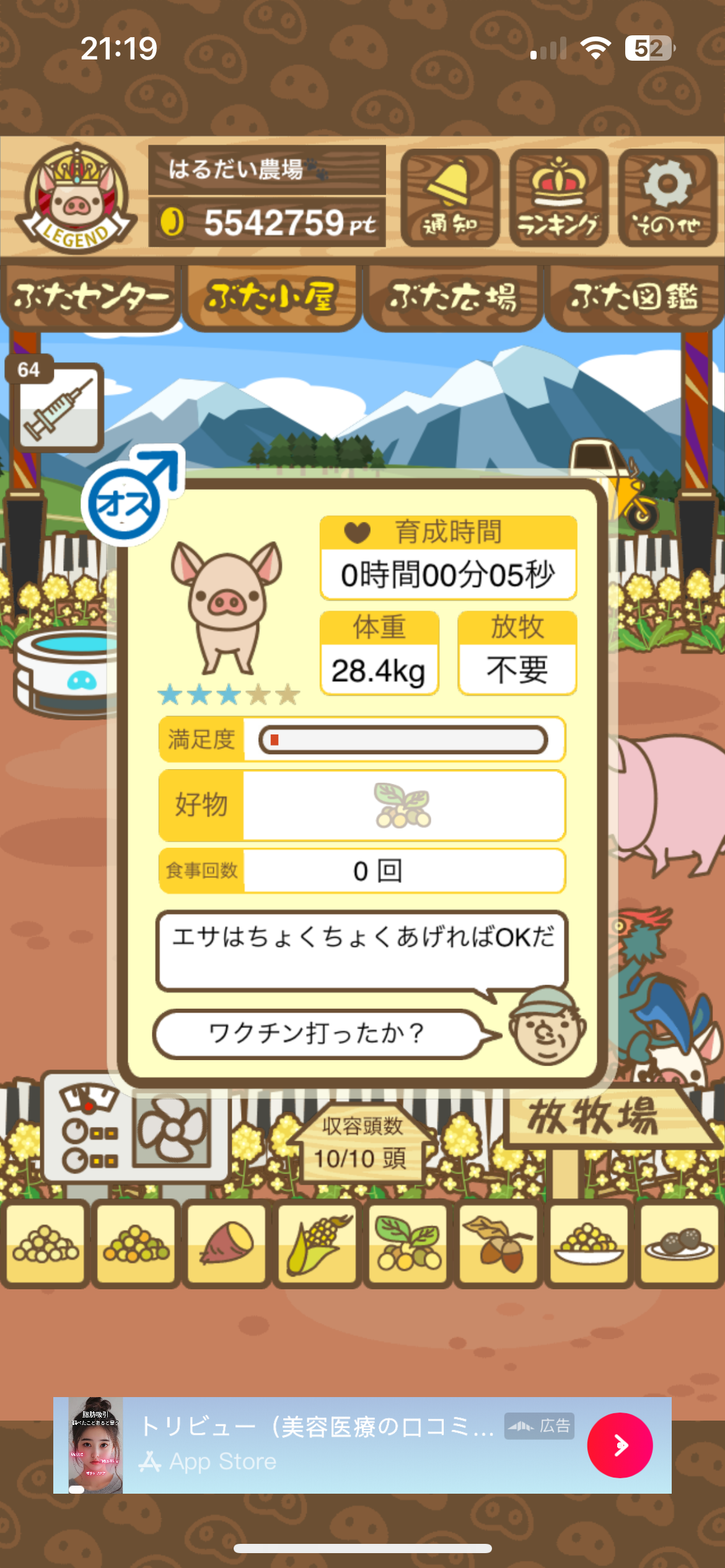Viewport: 725px width, 1568px height.
Task: Select the bowl of yellow feed
Action: click(589, 1242)
